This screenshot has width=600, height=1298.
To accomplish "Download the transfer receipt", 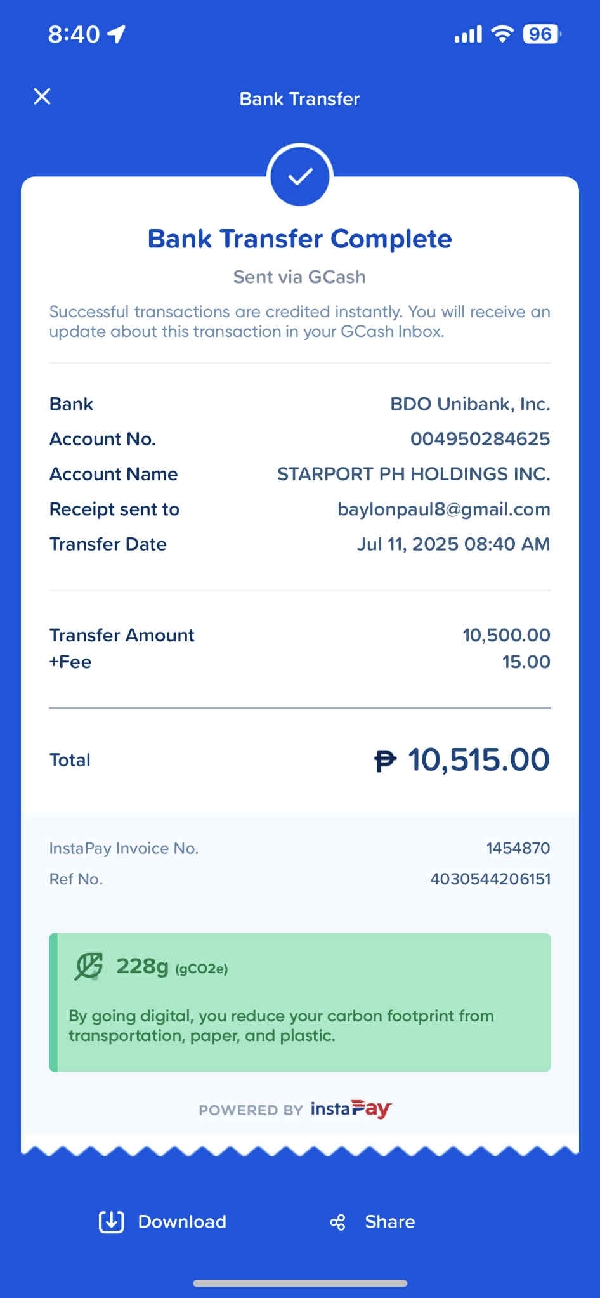I will 162,1222.
